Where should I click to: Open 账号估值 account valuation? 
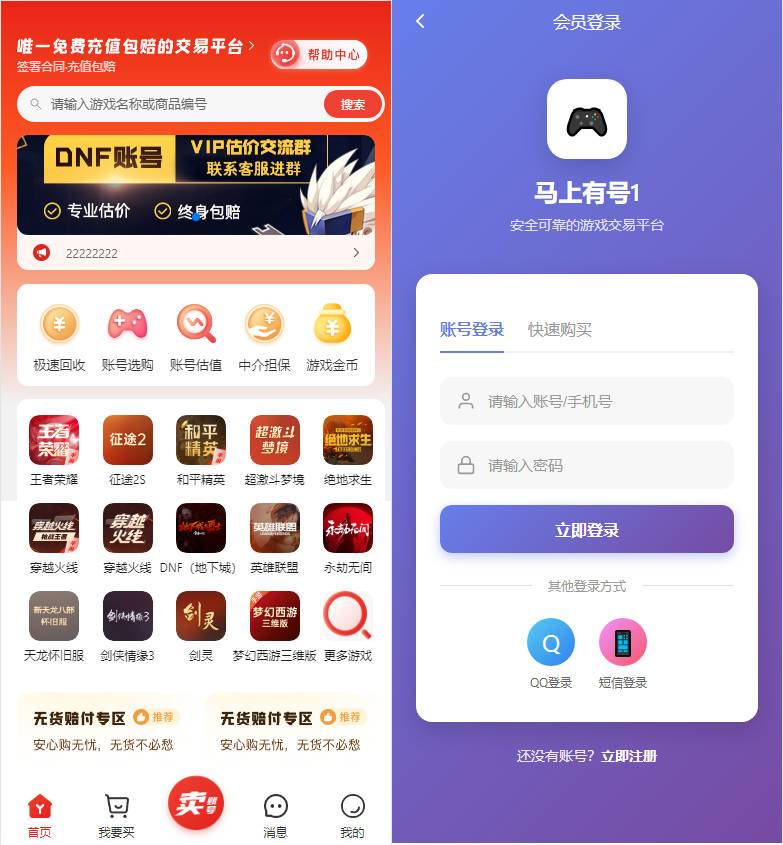[196, 337]
